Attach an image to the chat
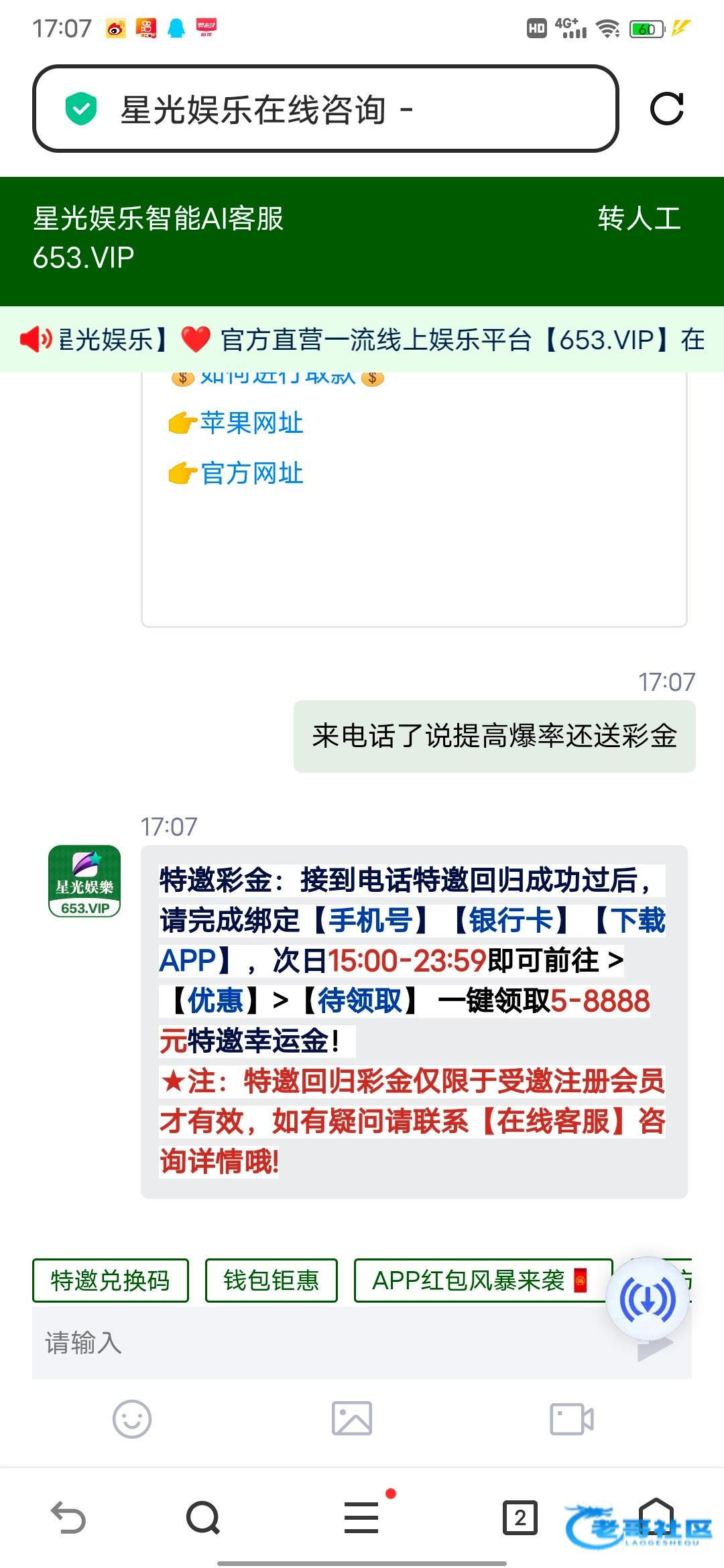The image size is (724, 1568). point(352,1419)
